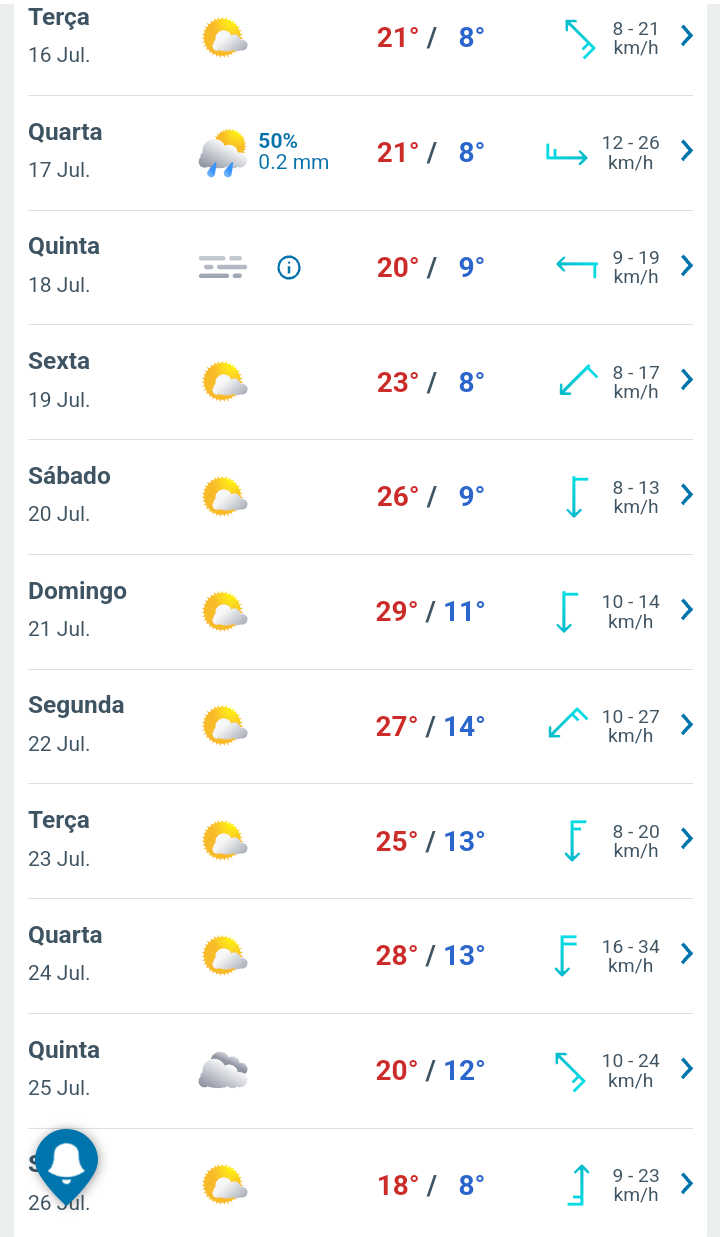Expand the 26 Jul. row chevron
Viewport: 720px width, 1237px height.
point(687,1184)
